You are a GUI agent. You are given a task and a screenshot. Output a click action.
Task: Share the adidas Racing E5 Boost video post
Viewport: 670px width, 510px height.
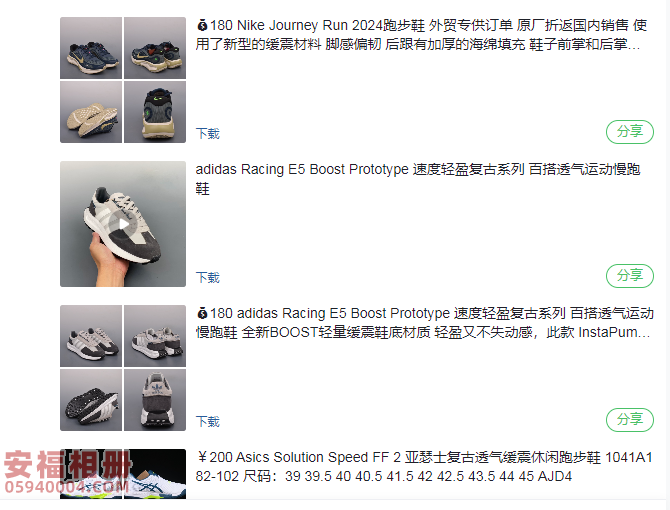(629, 275)
